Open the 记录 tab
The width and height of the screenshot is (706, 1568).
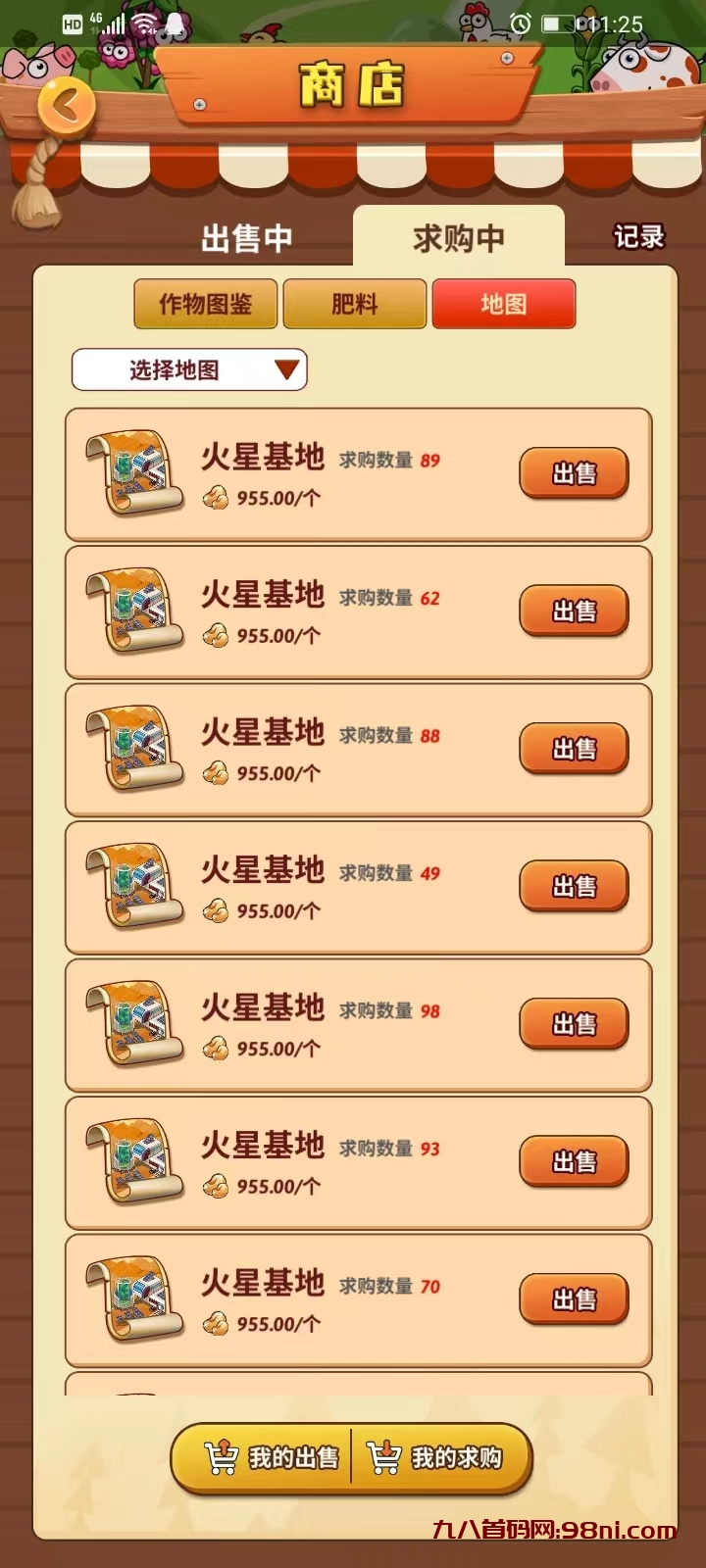click(639, 235)
